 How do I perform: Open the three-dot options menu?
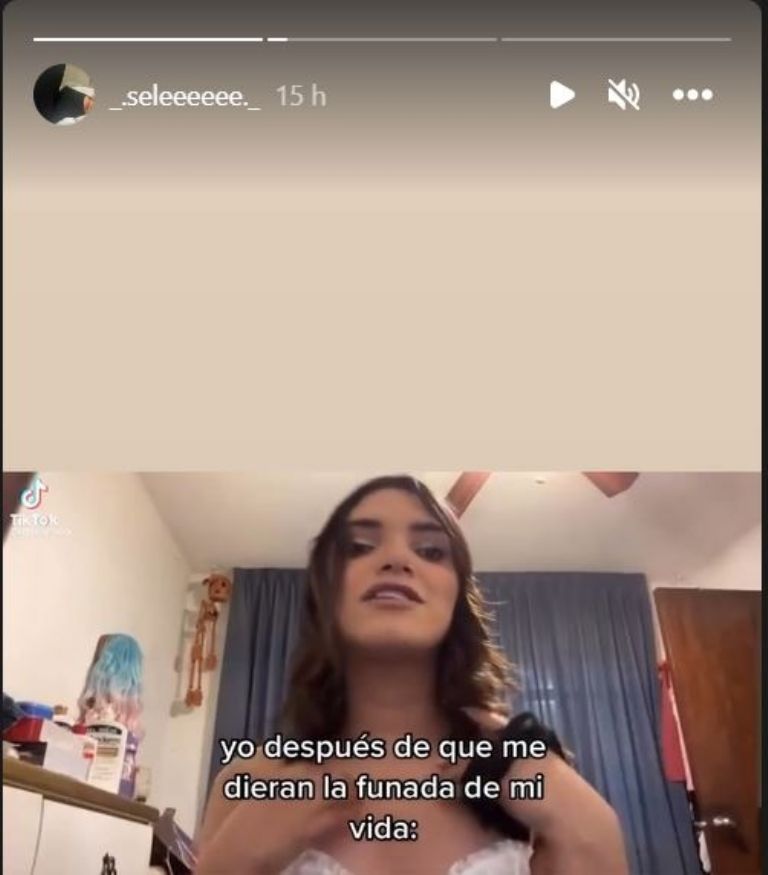point(692,95)
